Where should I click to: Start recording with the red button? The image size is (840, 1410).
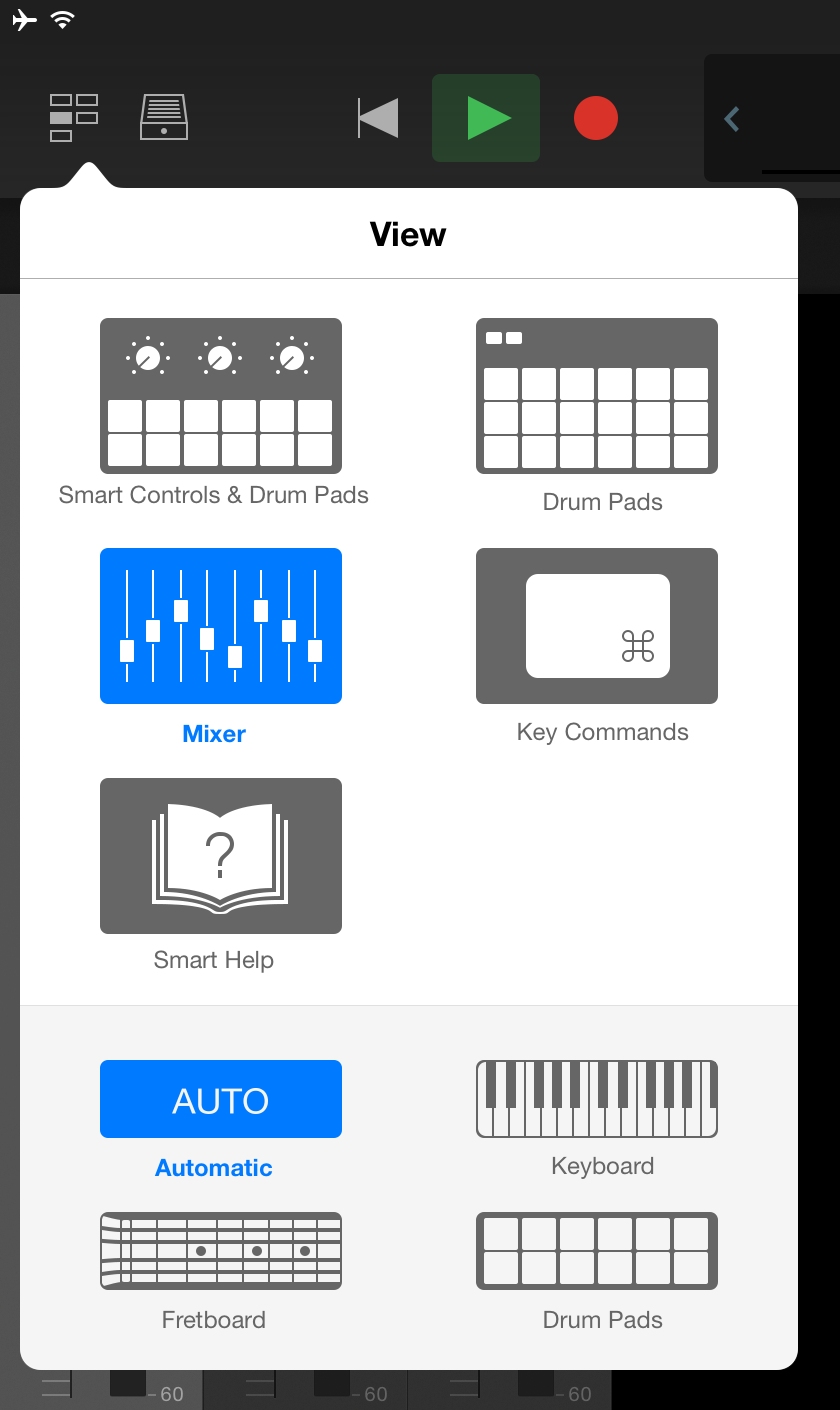pos(596,118)
